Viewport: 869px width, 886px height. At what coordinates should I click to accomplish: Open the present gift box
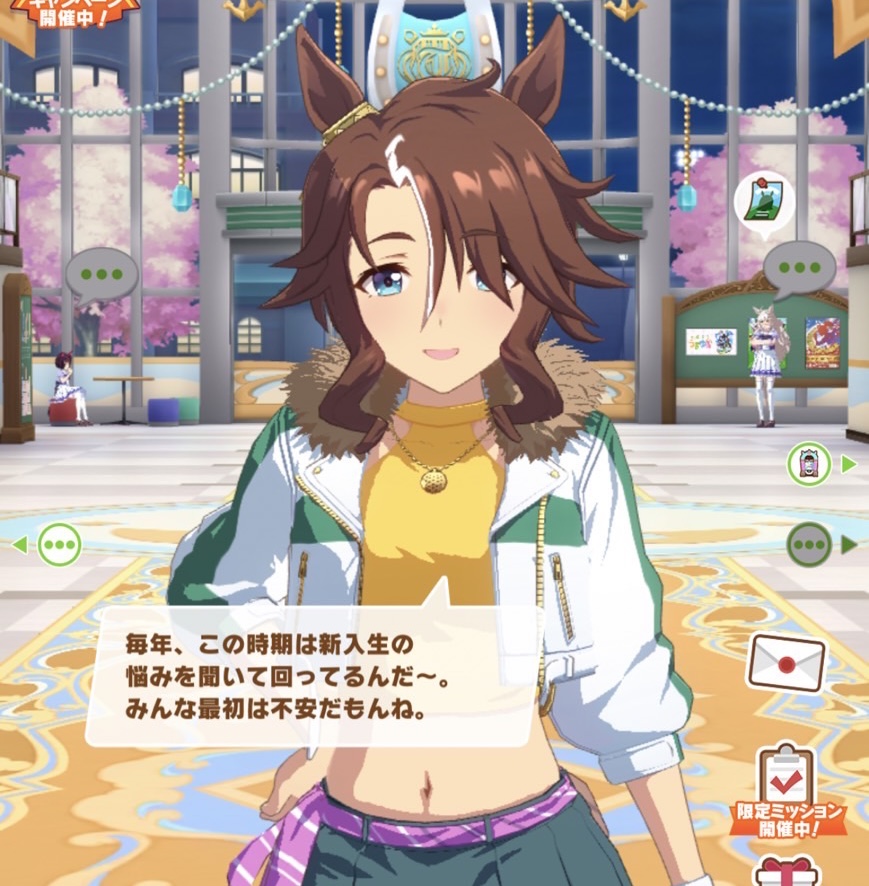[x=786, y=872]
